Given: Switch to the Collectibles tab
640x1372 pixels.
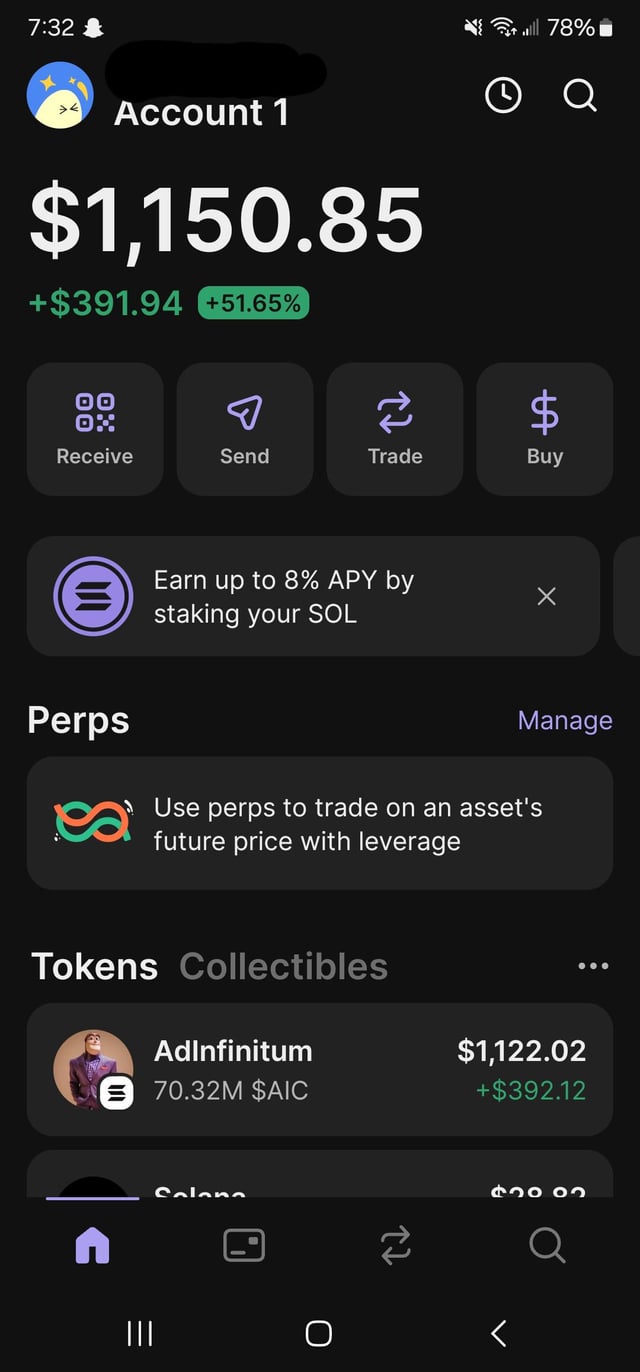Looking at the screenshot, I should [x=283, y=966].
